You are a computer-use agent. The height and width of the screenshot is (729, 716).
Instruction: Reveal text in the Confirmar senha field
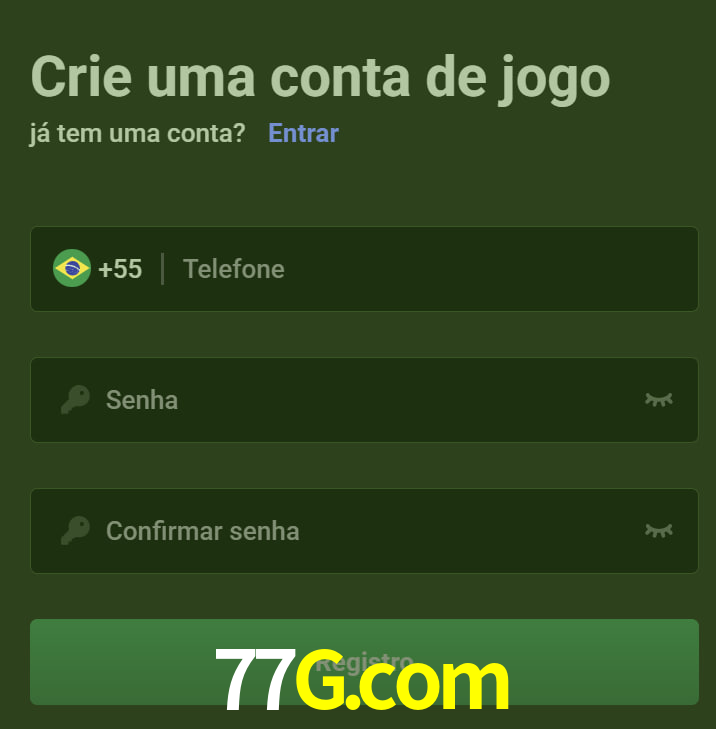(x=658, y=531)
